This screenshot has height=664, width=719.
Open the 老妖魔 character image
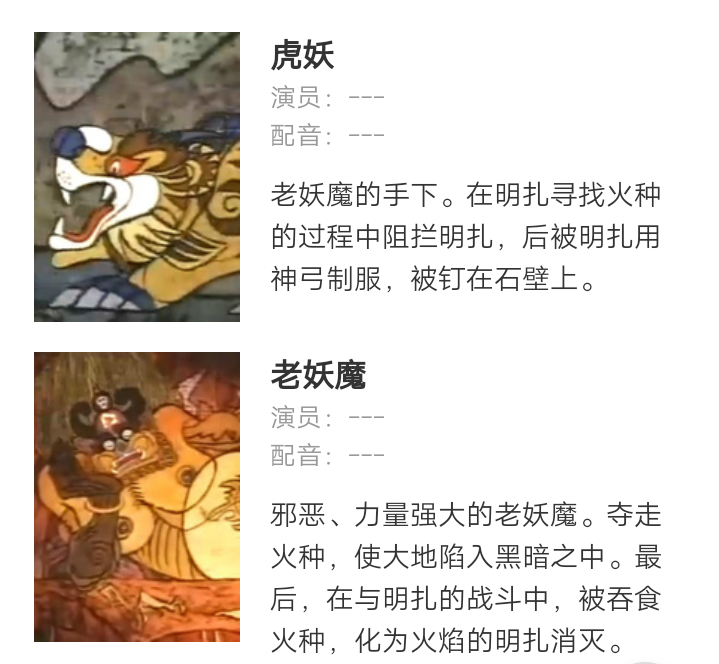point(137,496)
